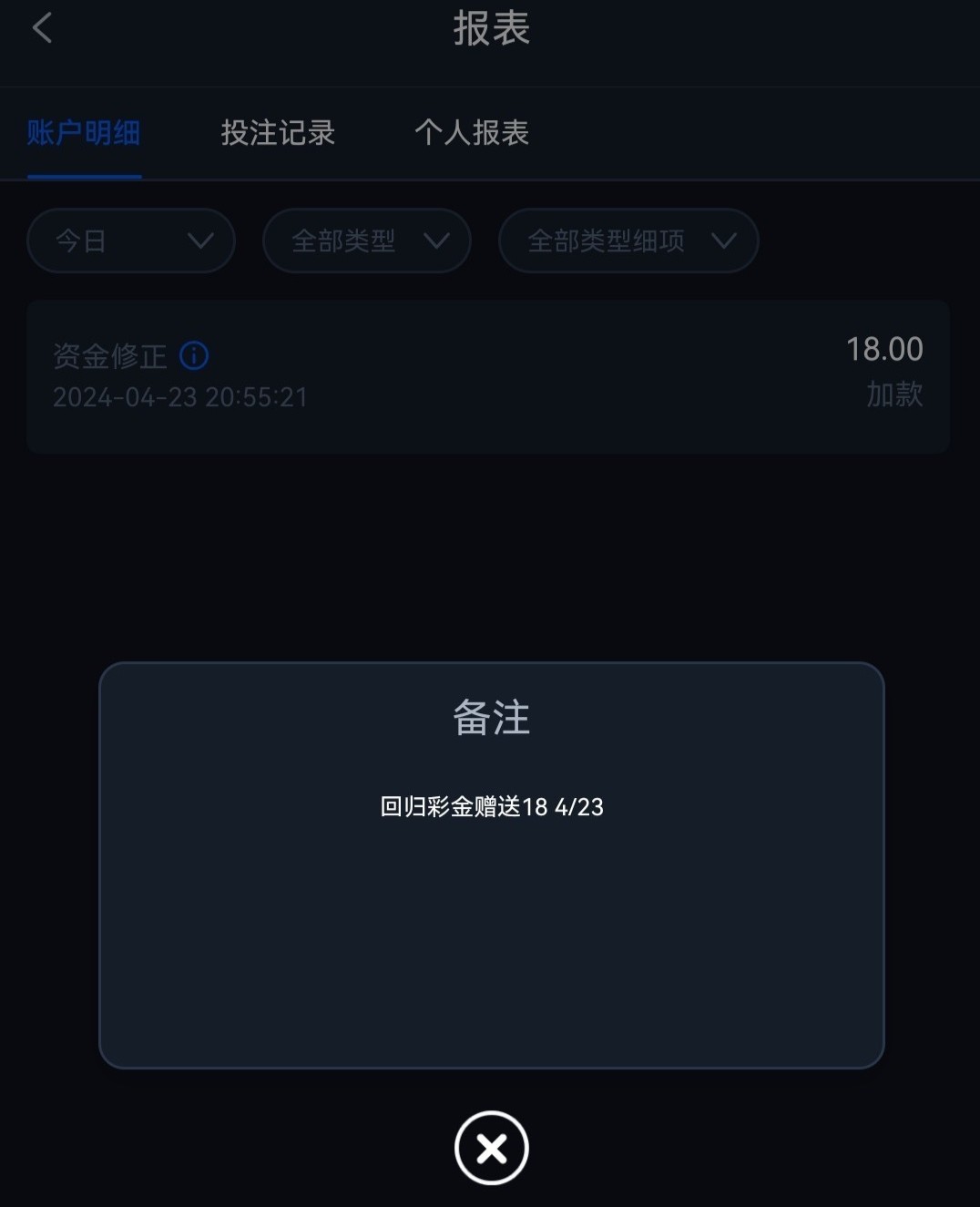Viewport: 980px width, 1207px height.
Task: Go back from the 报表 page
Action: click(42, 28)
